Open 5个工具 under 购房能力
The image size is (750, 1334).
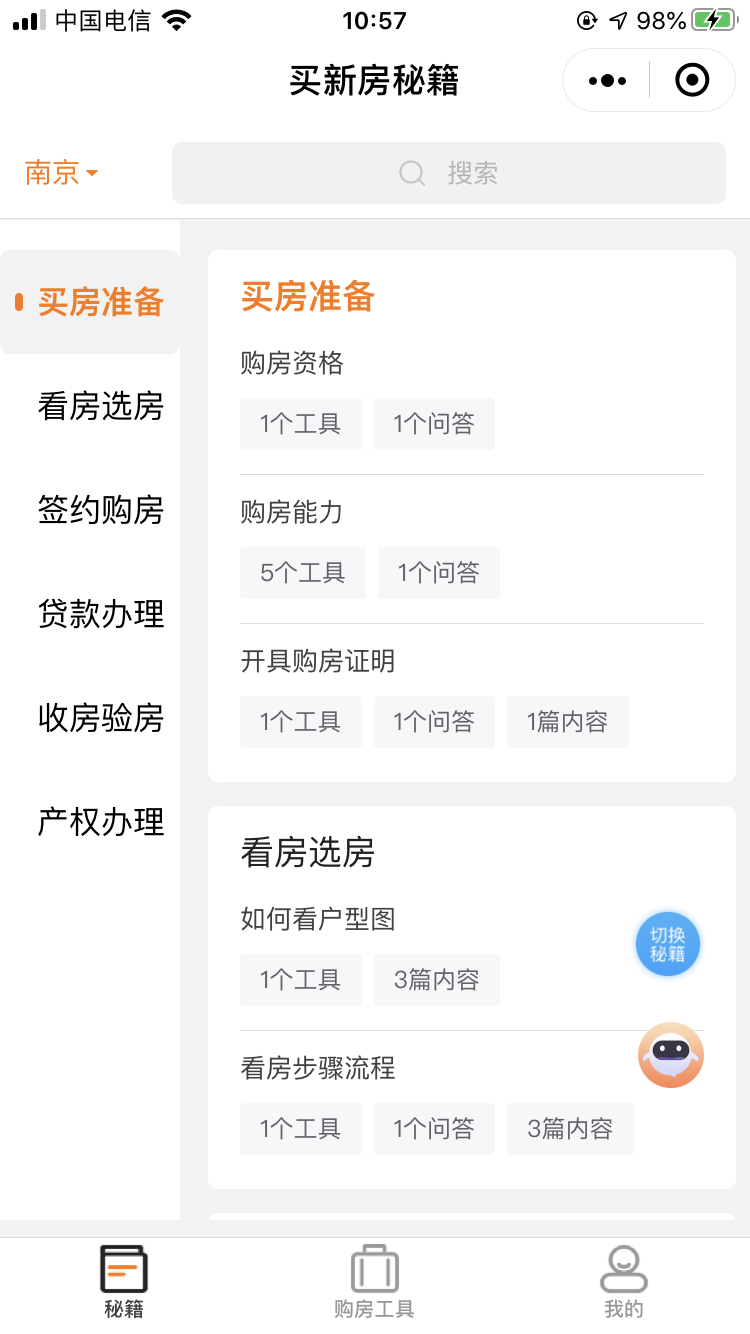[303, 573]
